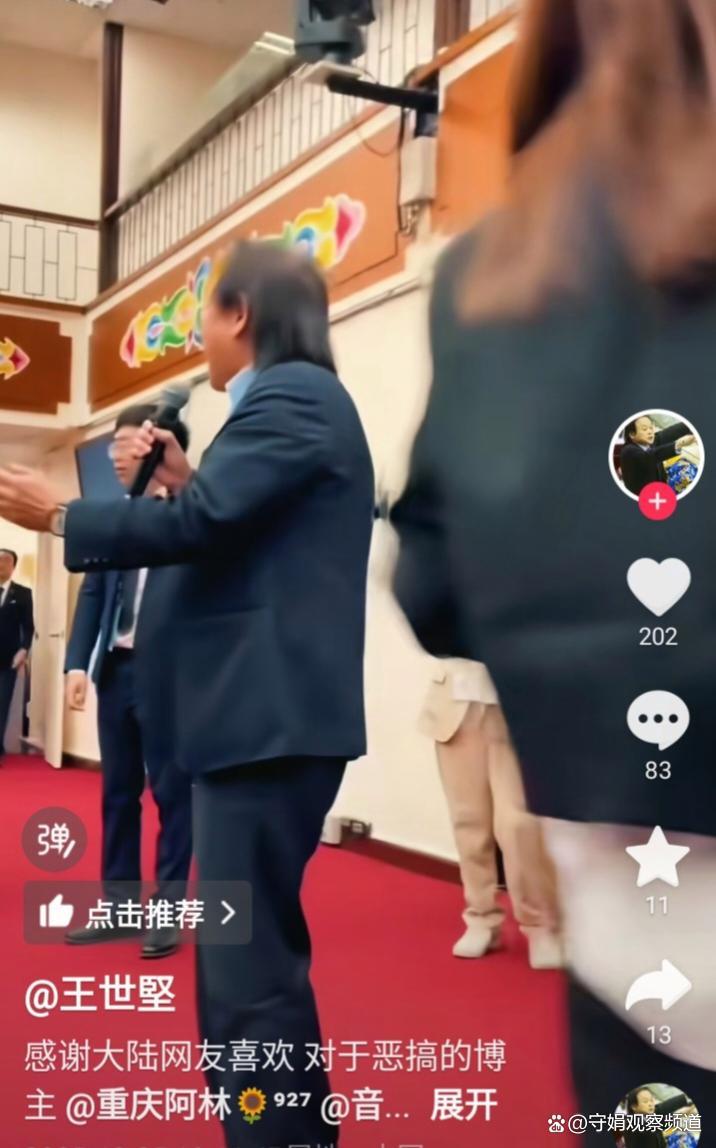Screen dimensions: 716x1148
Task: Follow the creator with the red plus
Action: [x=657, y=501]
